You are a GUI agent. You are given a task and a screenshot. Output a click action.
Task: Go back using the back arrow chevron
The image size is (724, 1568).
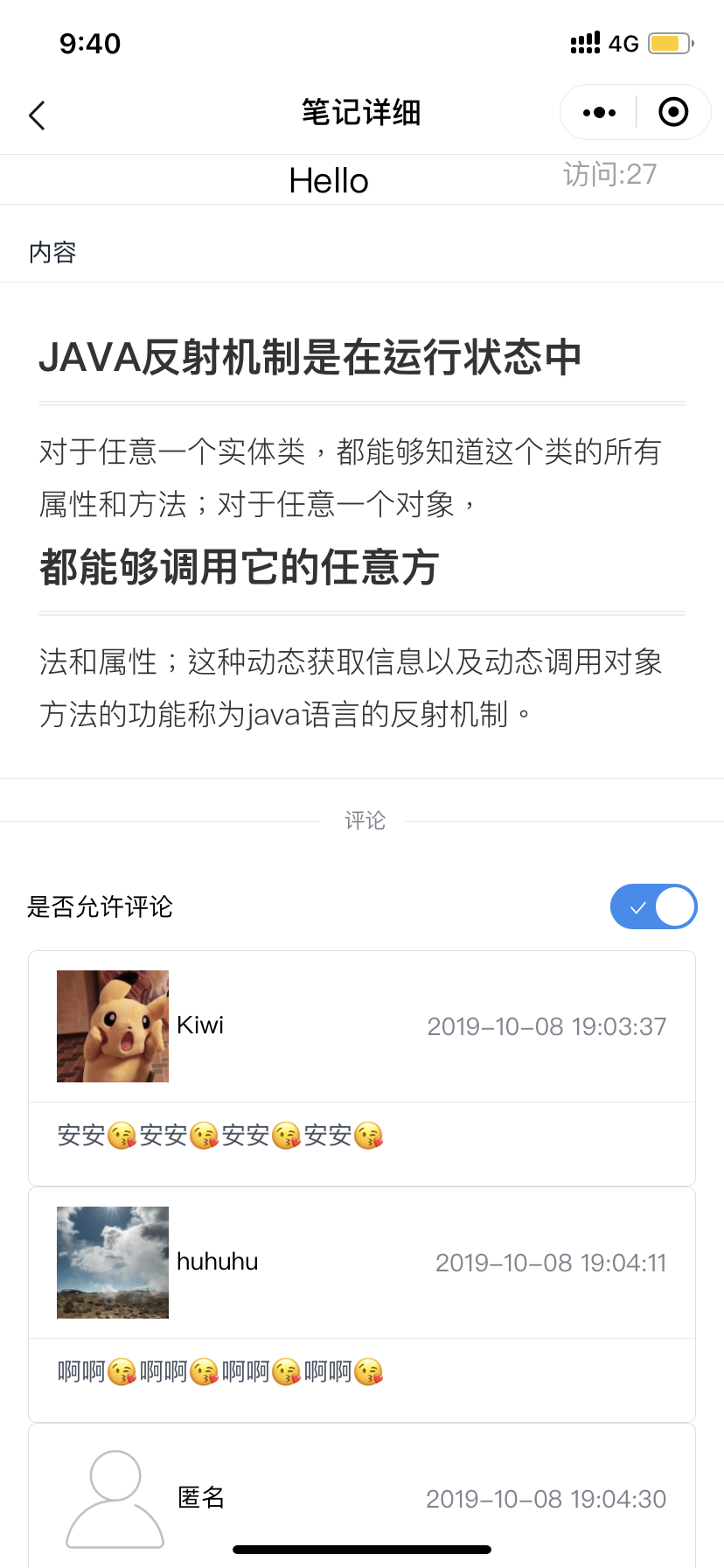pyautogui.click(x=37, y=114)
